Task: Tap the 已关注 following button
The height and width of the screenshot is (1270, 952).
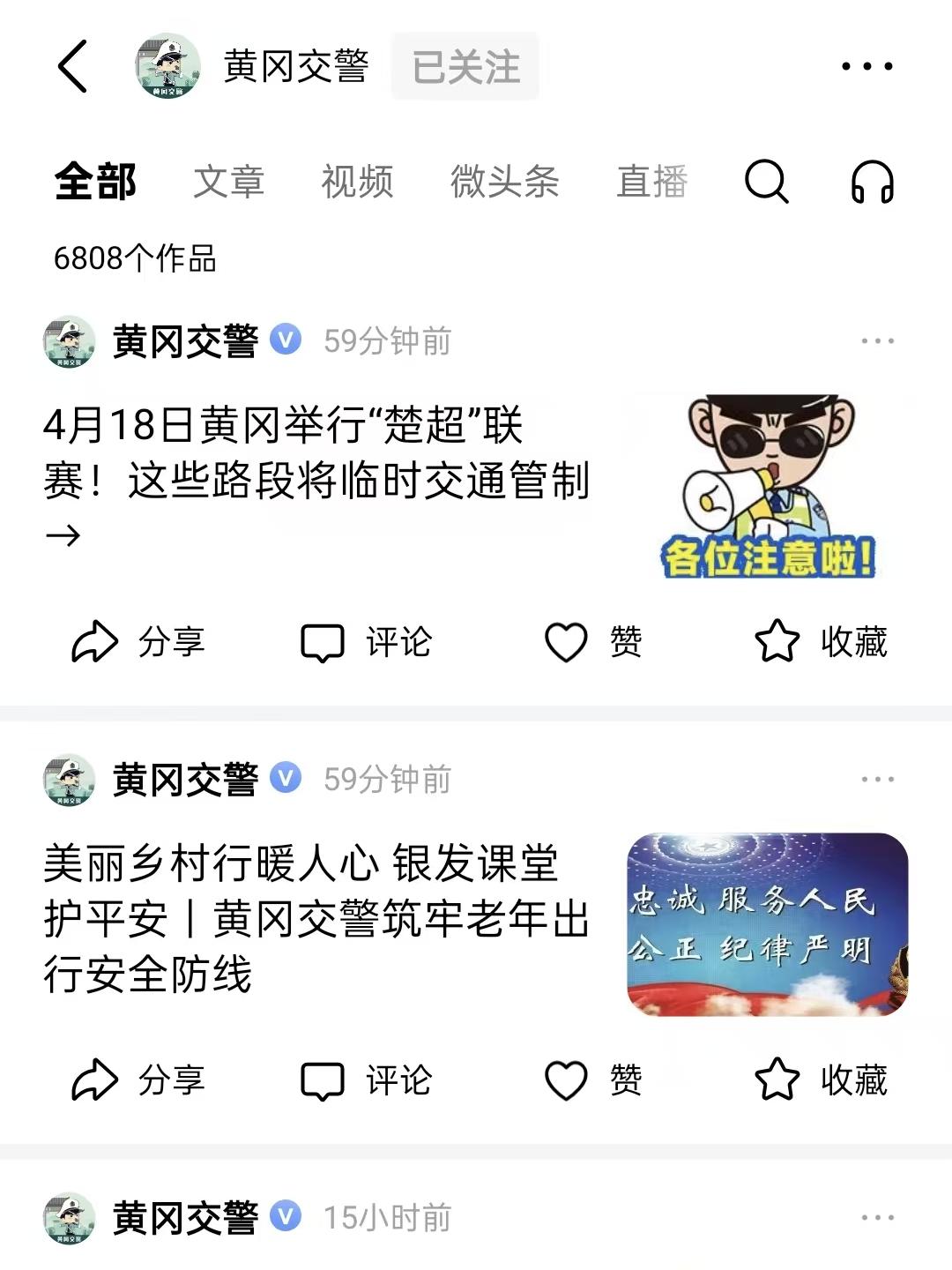Action: (465, 67)
